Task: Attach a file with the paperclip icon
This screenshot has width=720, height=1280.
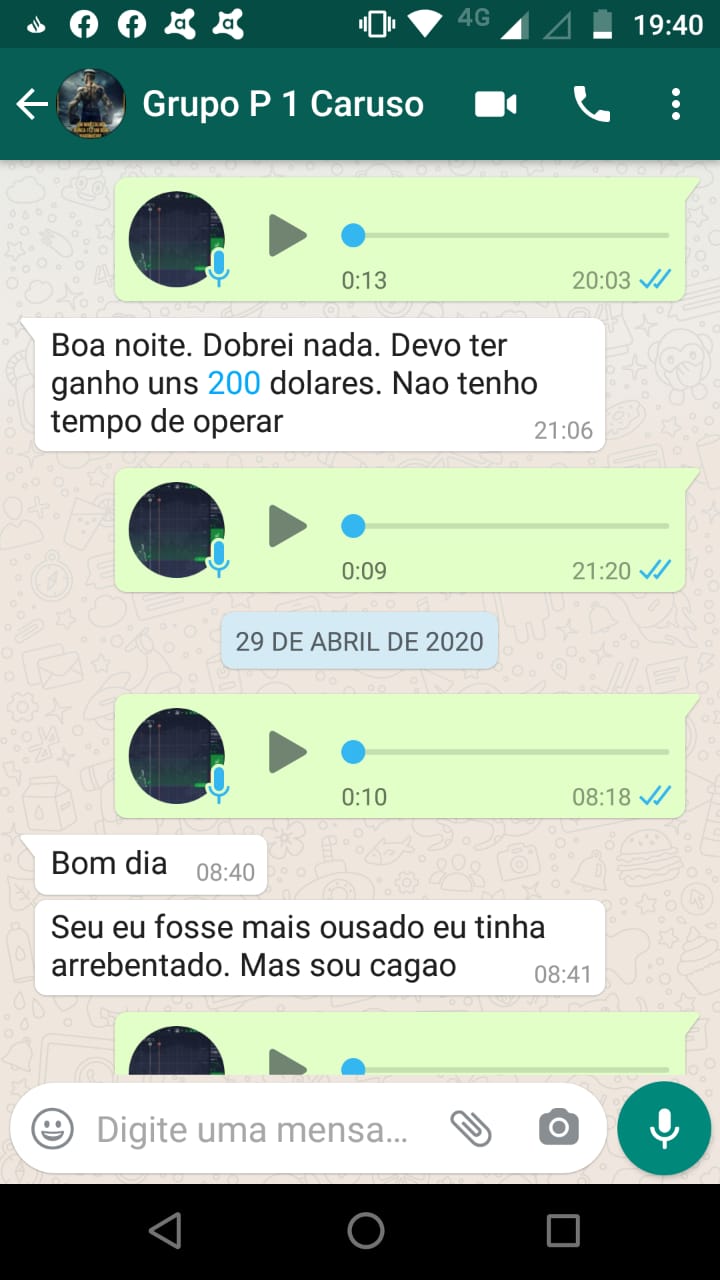Action: [x=470, y=1129]
